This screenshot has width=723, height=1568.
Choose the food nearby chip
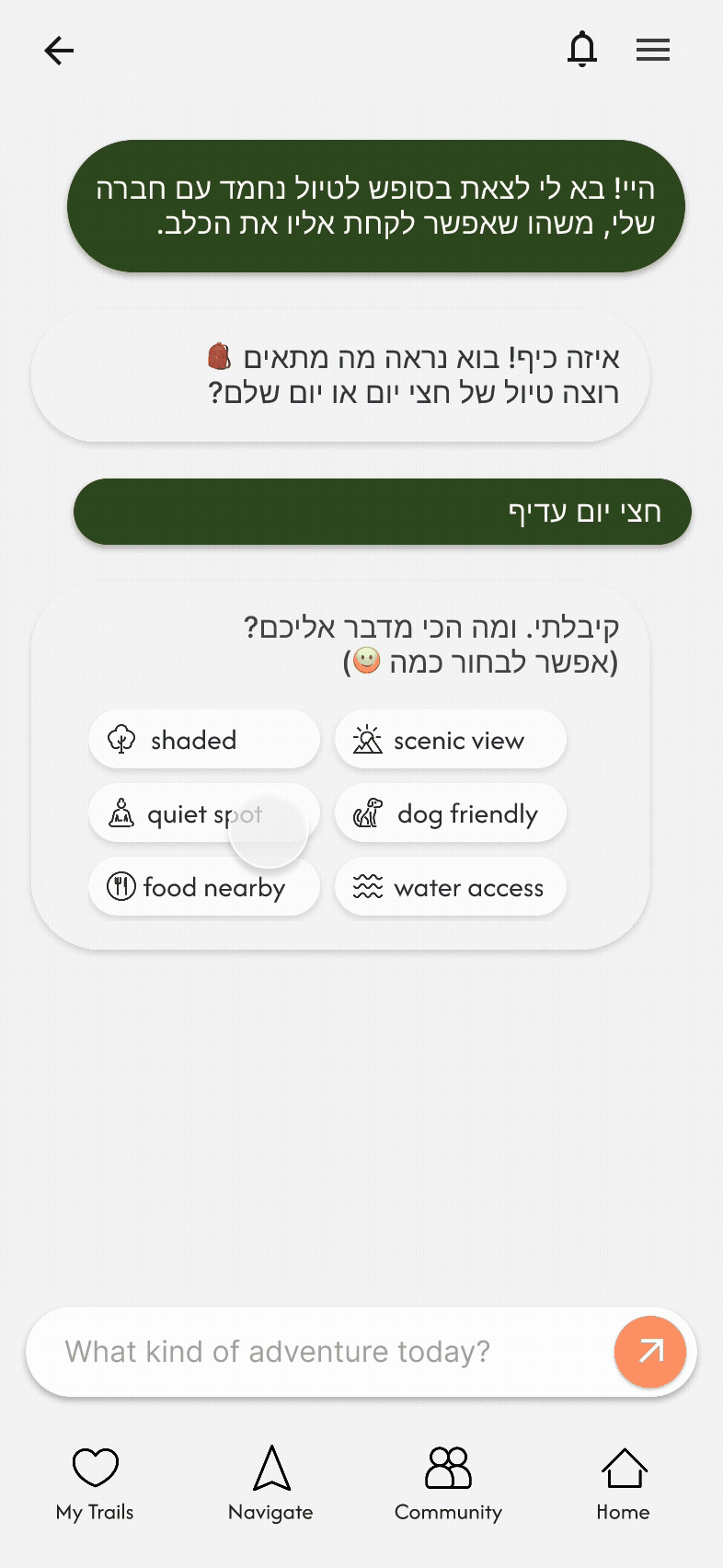click(x=203, y=887)
